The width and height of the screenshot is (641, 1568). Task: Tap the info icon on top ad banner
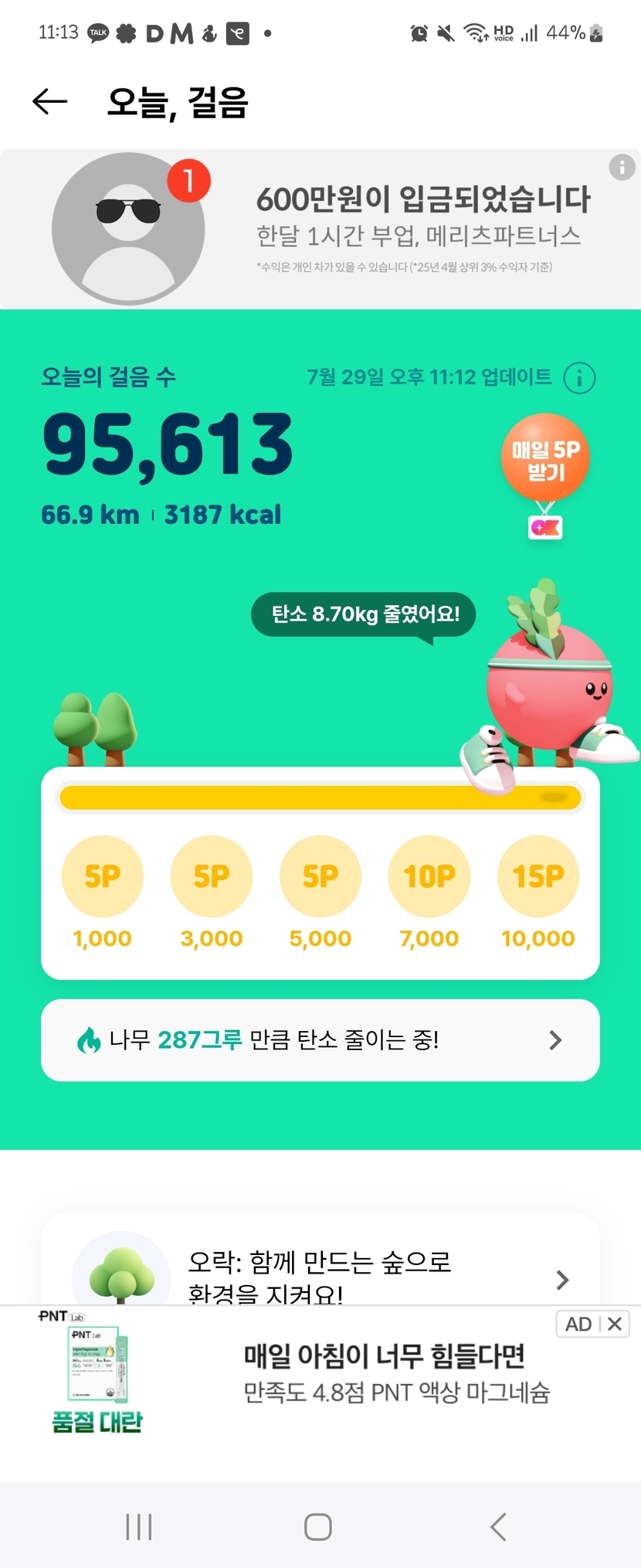point(622,166)
